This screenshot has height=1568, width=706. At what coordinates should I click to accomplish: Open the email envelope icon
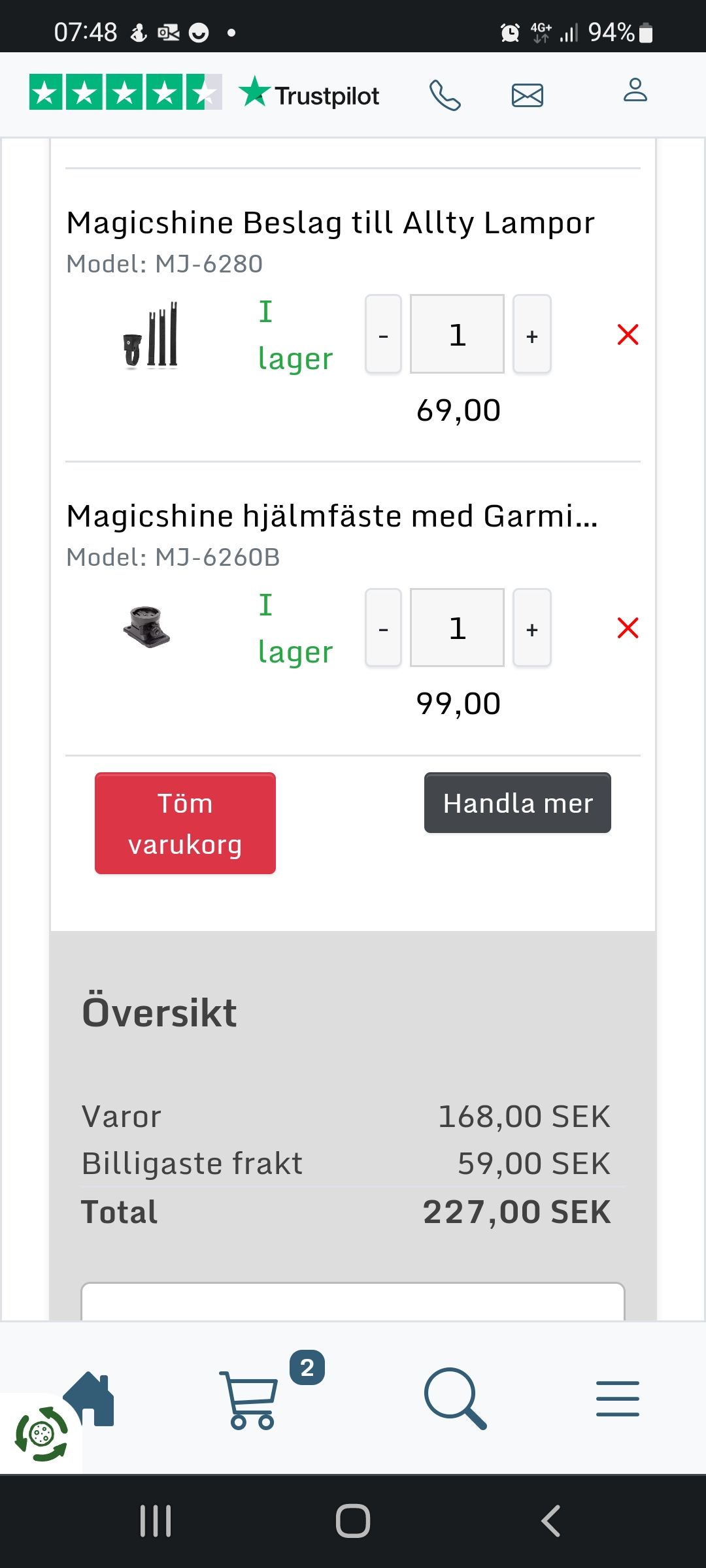coord(527,95)
